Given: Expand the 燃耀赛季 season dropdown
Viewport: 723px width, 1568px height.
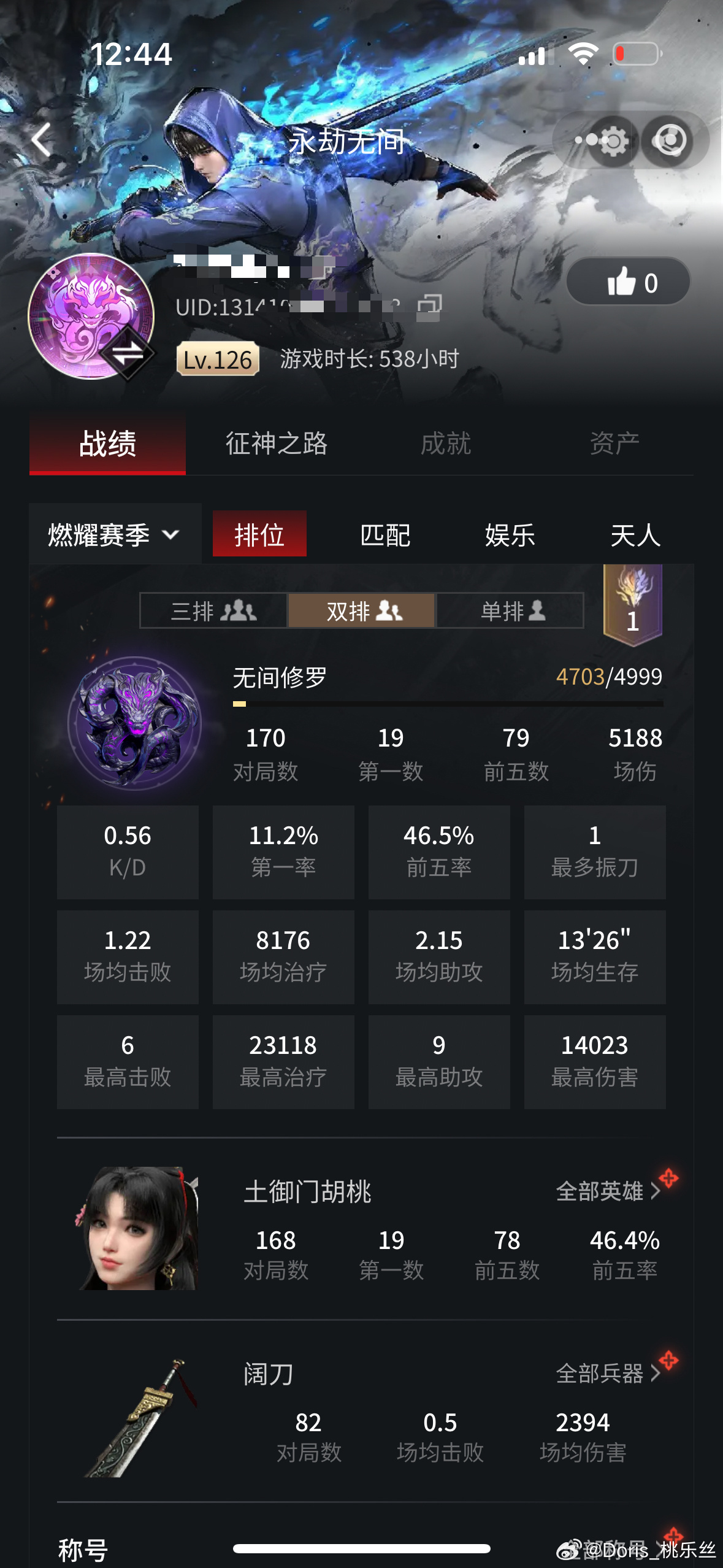Looking at the screenshot, I should (x=115, y=534).
